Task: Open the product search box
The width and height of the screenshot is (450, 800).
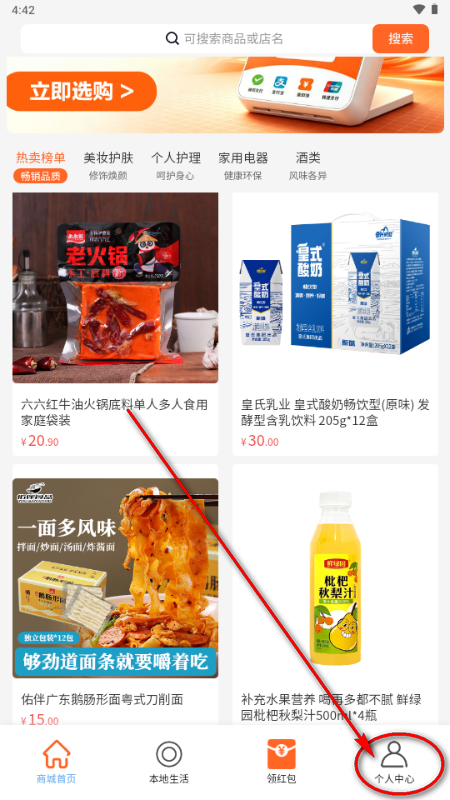Action: pos(196,39)
